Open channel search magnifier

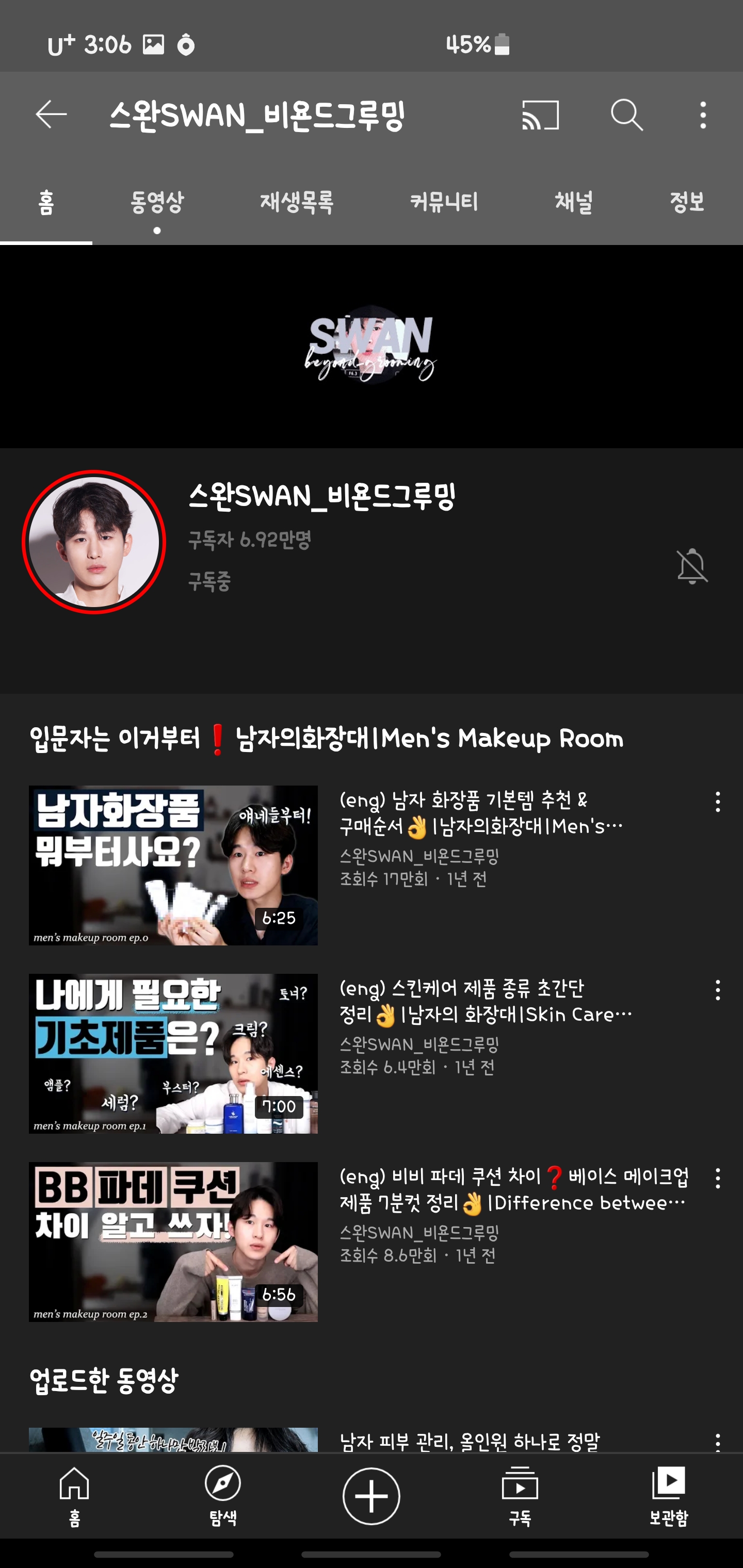coord(627,115)
